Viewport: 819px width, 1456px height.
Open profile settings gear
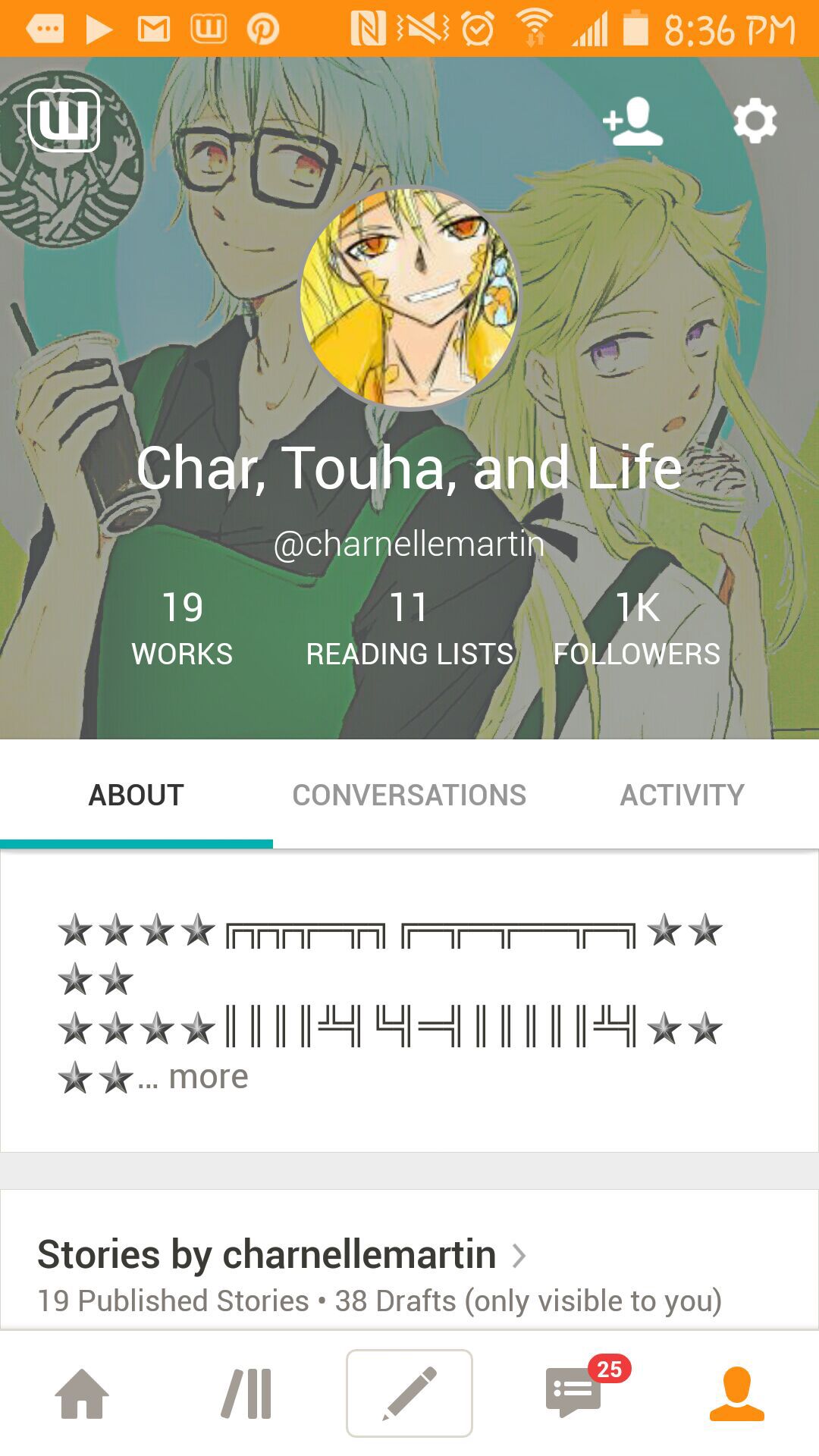pyautogui.click(x=755, y=121)
